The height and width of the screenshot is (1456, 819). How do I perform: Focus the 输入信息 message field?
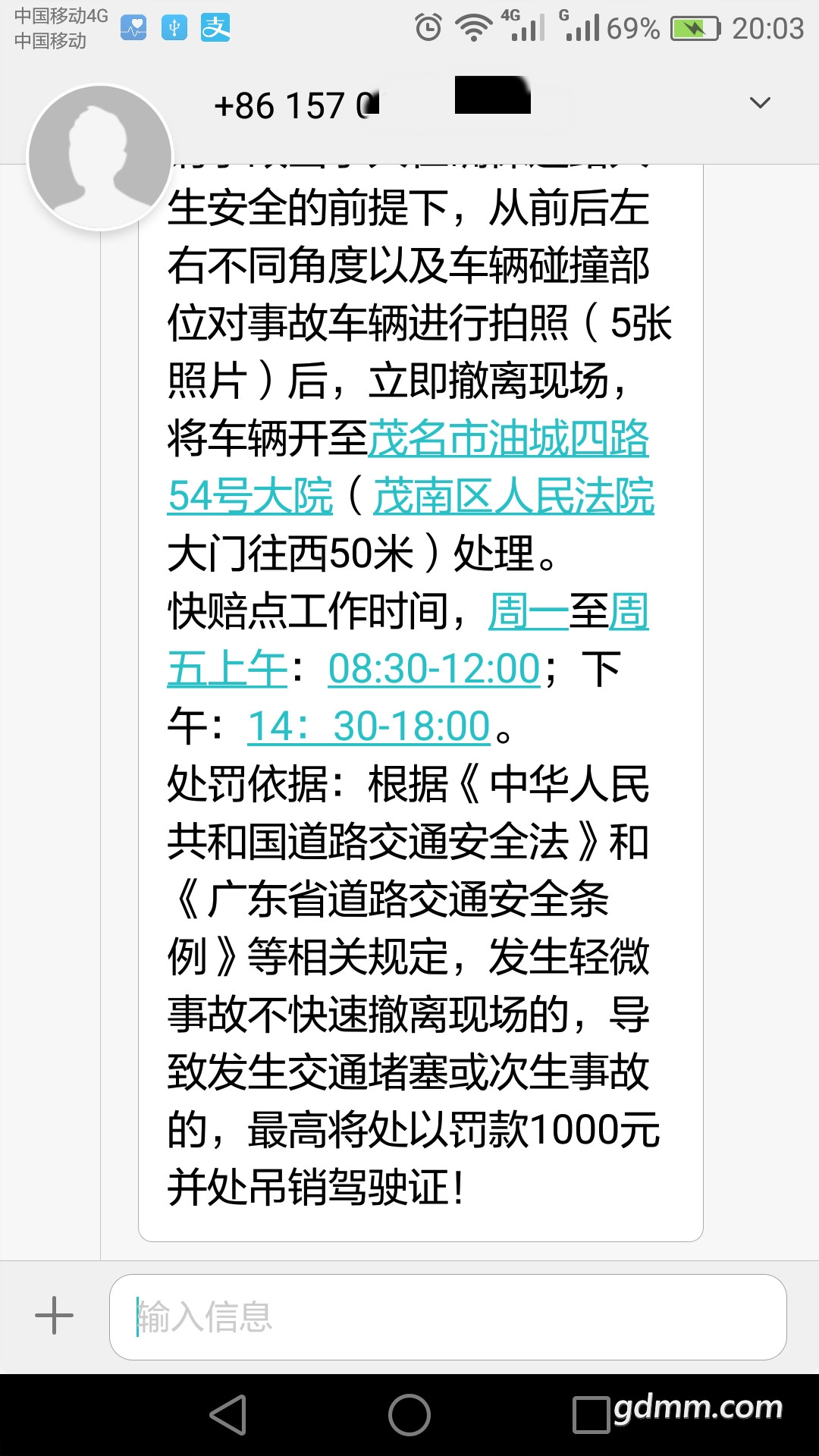click(447, 1317)
